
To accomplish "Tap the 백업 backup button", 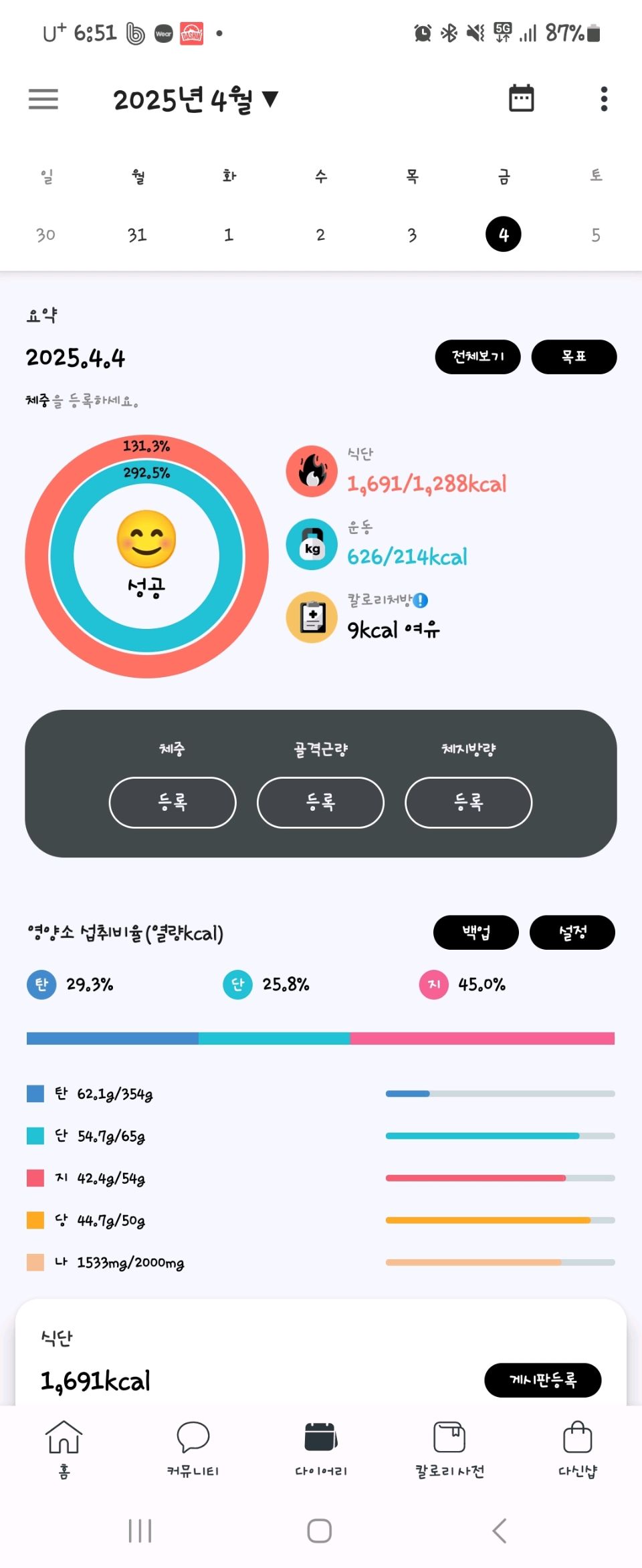I will pyautogui.click(x=476, y=932).
